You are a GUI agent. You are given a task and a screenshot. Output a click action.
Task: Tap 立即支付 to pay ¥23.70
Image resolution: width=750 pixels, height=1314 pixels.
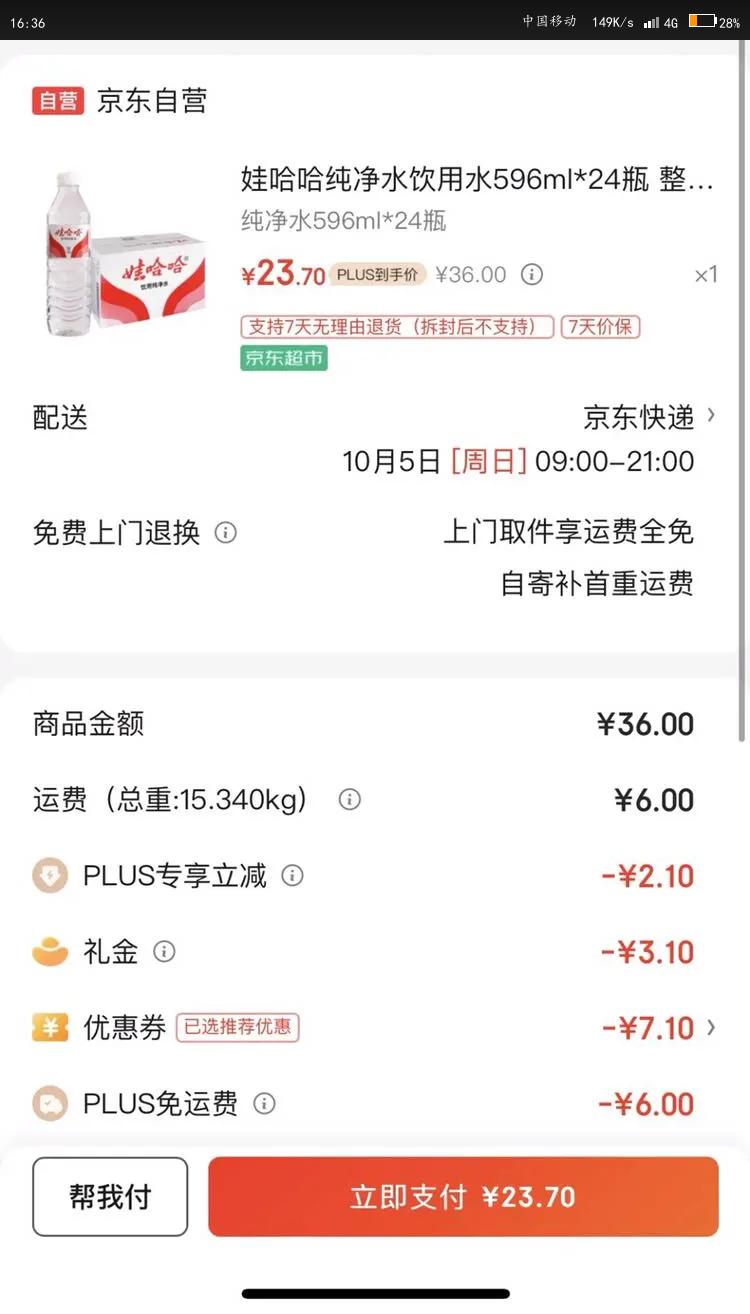tap(463, 1197)
